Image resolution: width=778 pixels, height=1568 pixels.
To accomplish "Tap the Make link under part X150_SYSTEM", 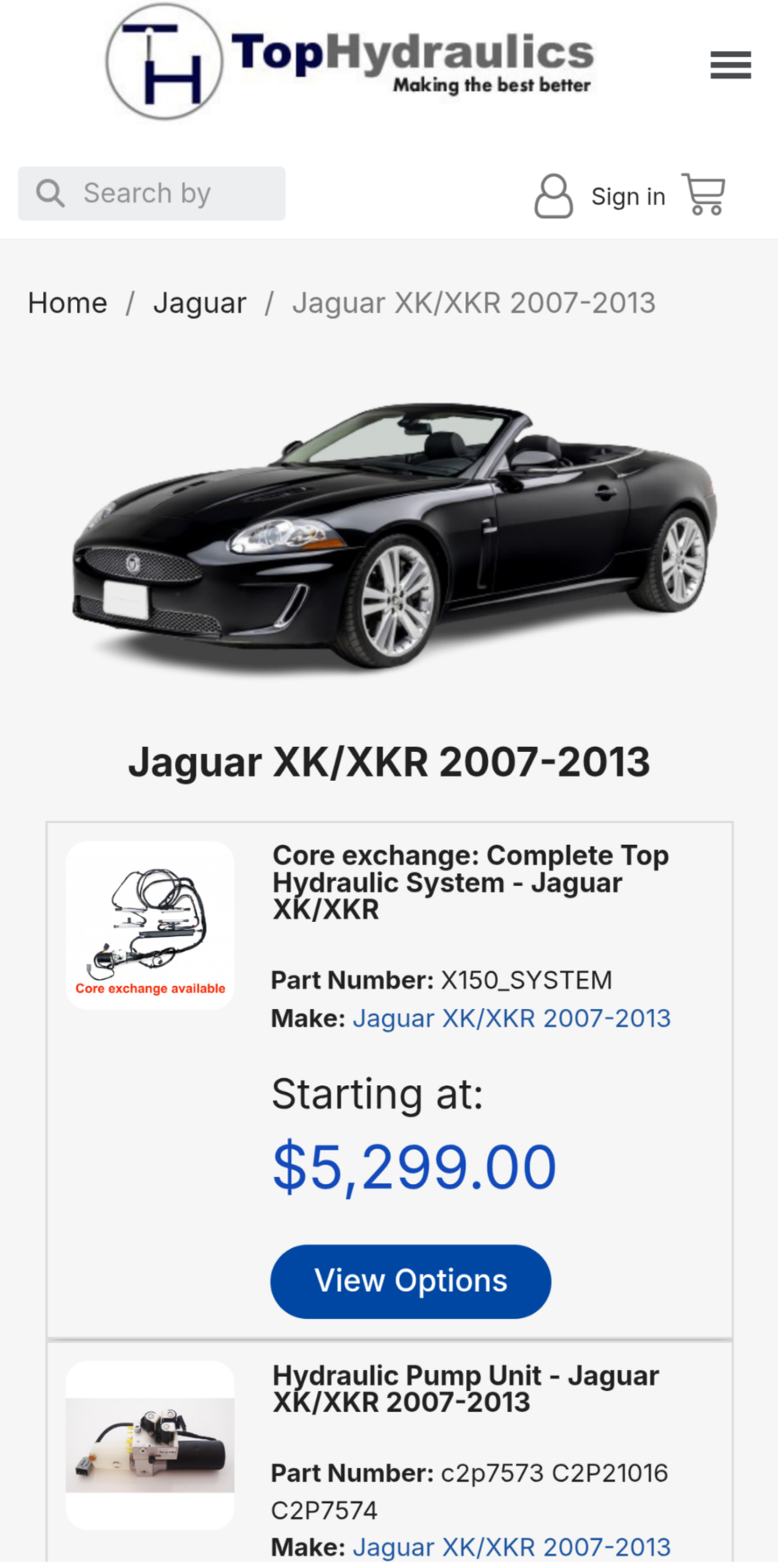I will [x=511, y=1018].
